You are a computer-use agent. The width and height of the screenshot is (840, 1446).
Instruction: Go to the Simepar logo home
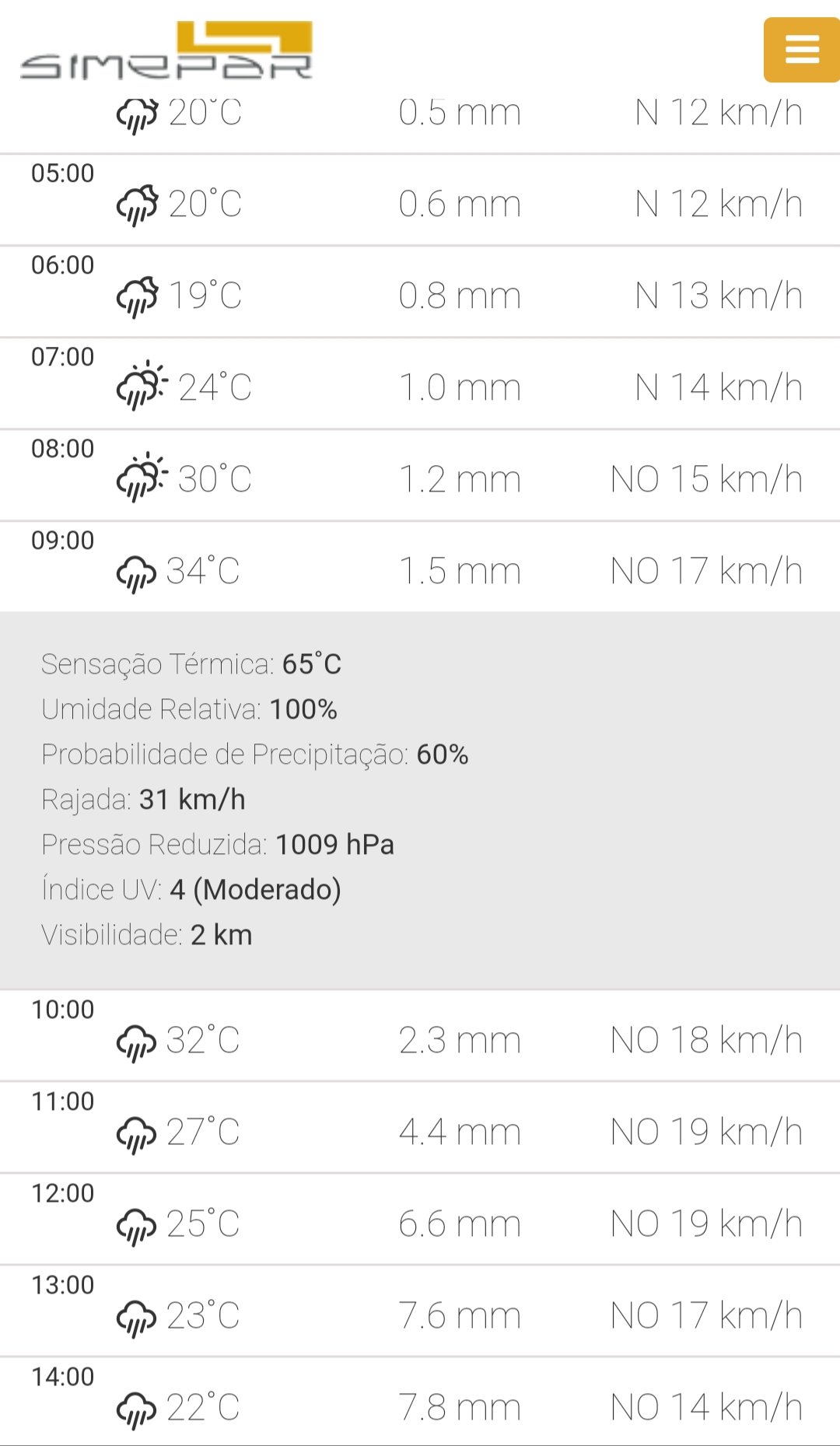(166, 51)
